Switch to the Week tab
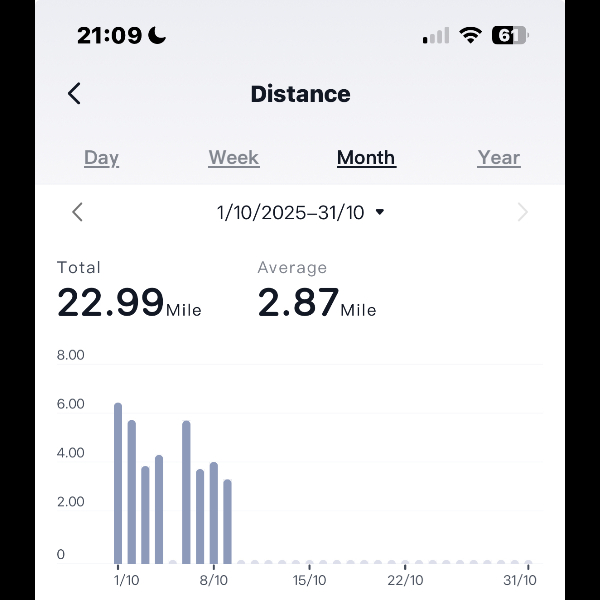This screenshot has height=600, width=600. 233,158
